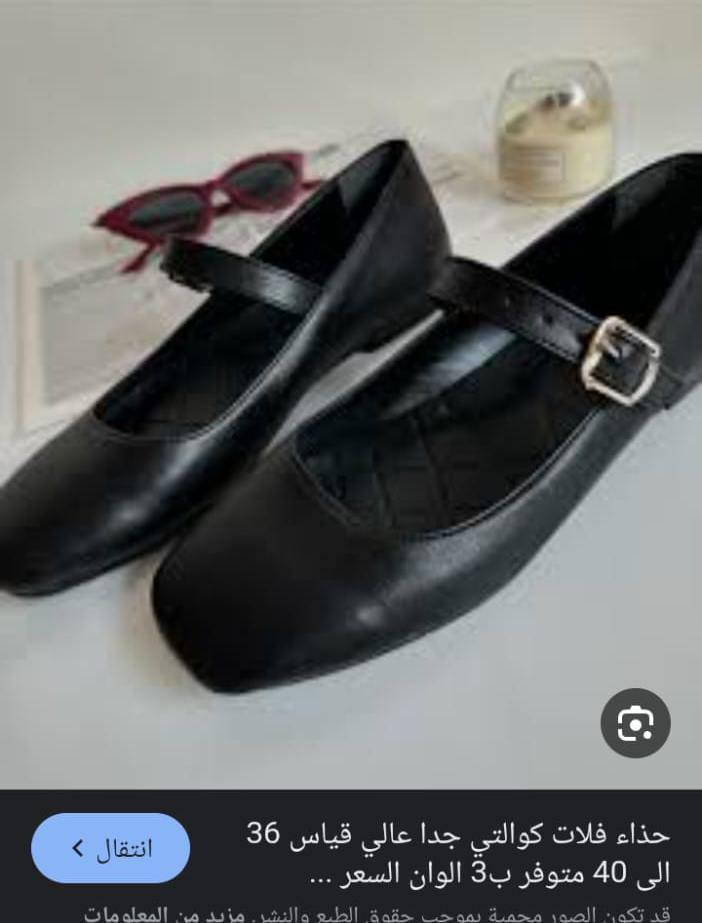Viewport: 702px width, 923px height.
Task: Open the مزيد من المعلومات link
Action: pos(166,913)
